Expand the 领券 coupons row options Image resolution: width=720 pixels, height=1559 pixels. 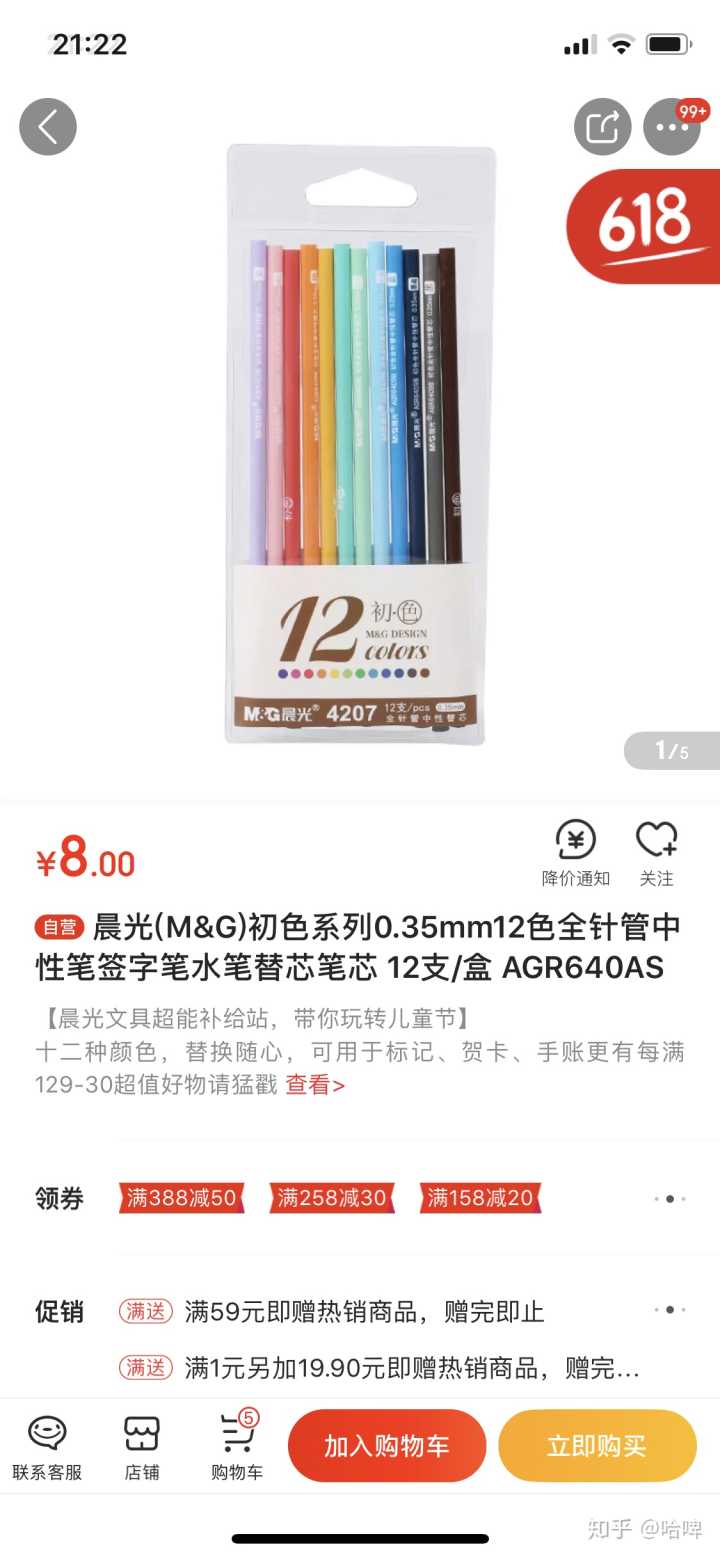tap(669, 1198)
